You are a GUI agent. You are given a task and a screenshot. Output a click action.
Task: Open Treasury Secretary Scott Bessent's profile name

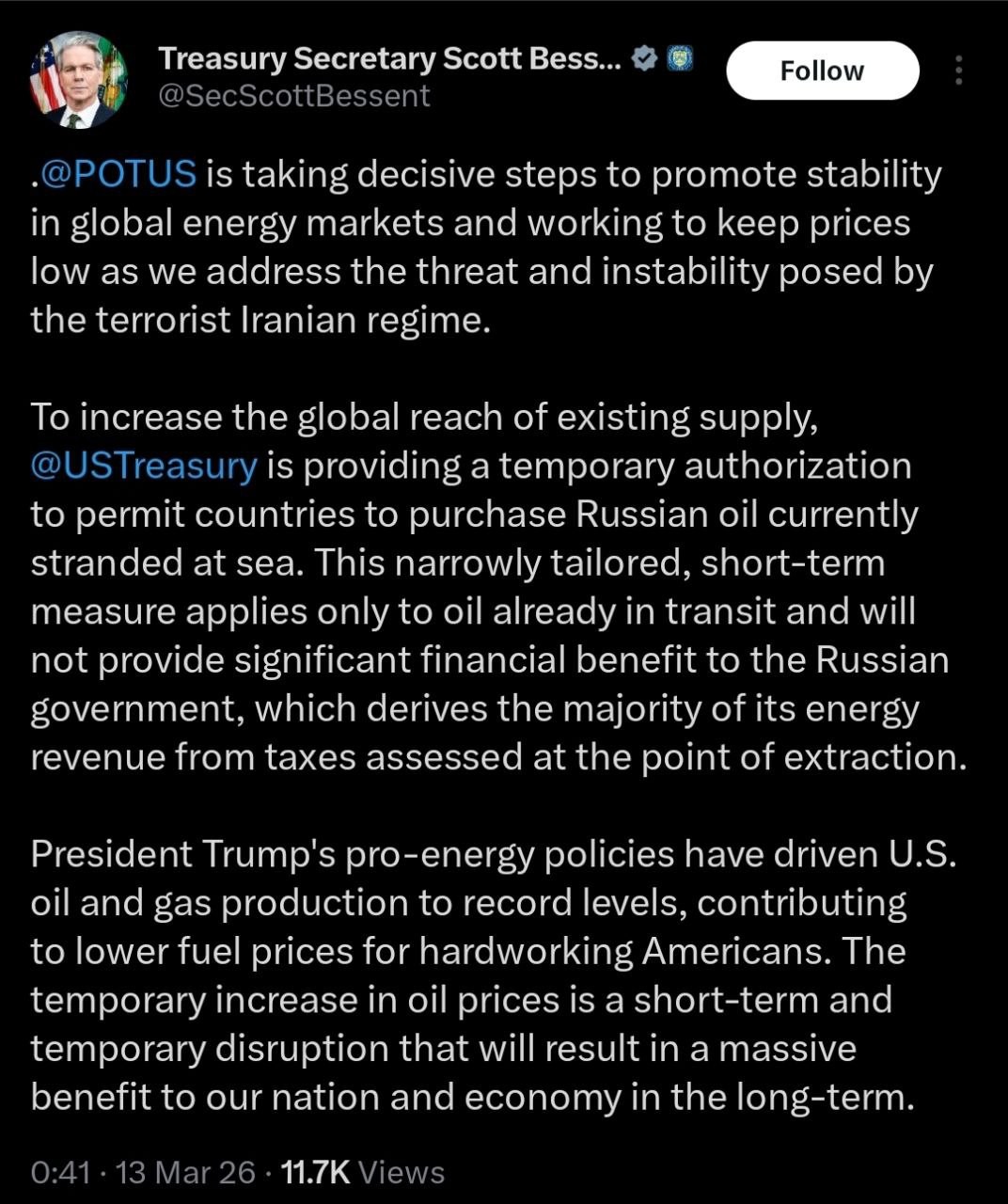point(389,58)
